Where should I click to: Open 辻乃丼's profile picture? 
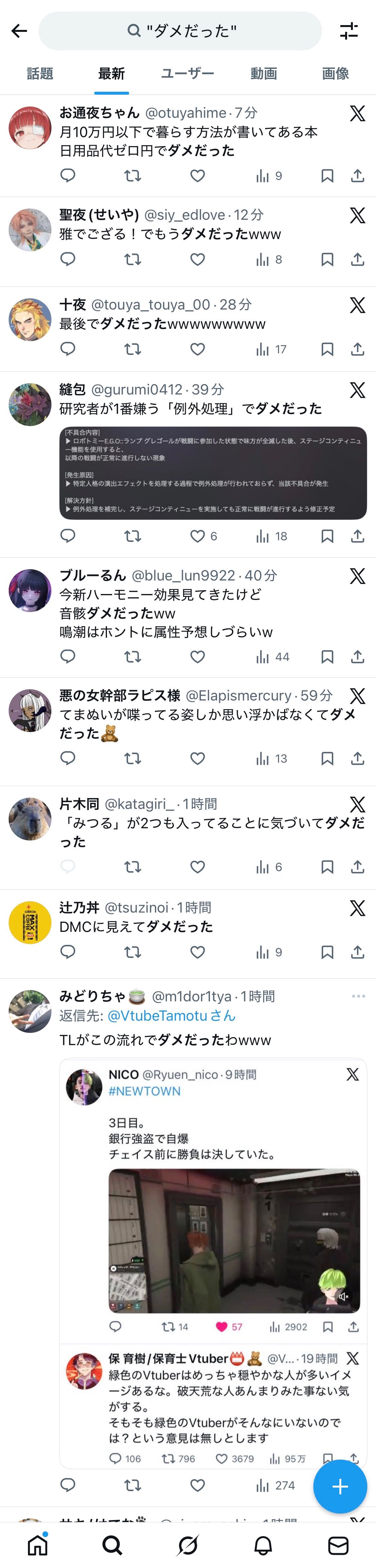[30, 922]
